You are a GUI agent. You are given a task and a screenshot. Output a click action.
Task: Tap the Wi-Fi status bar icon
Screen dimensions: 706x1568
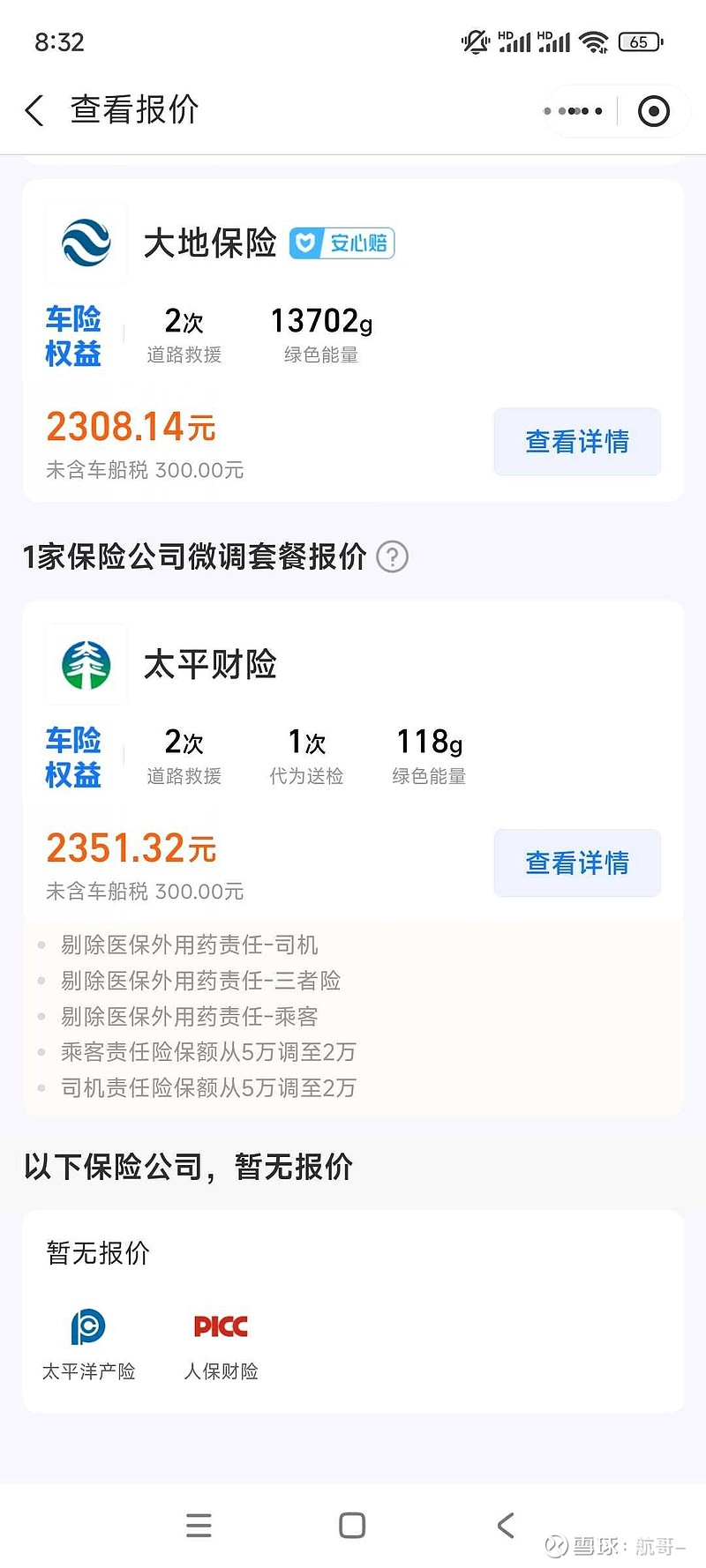pyautogui.click(x=592, y=41)
